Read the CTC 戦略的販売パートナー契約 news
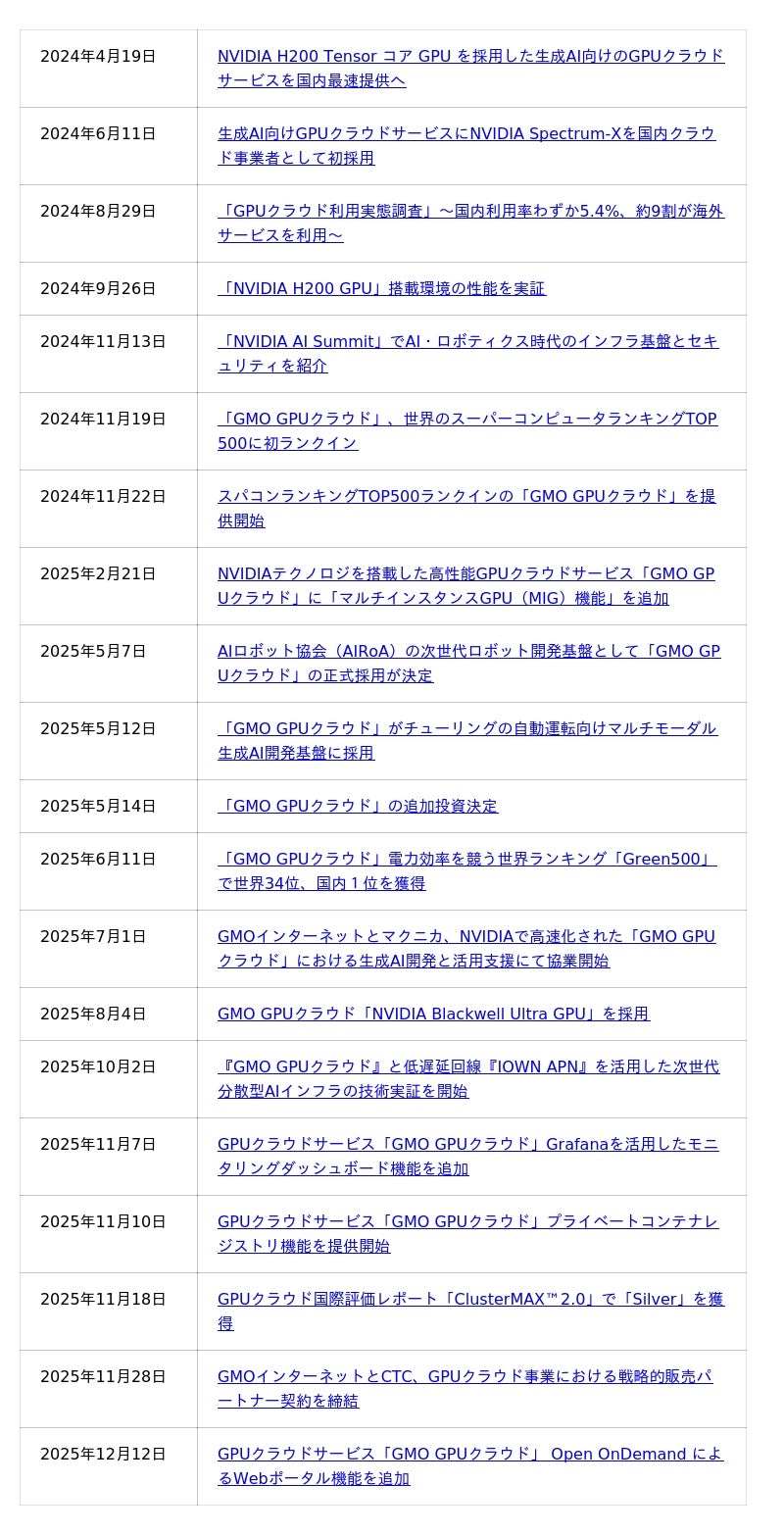Screen dimensions: 784x1535 pyautogui.click(x=465, y=1377)
